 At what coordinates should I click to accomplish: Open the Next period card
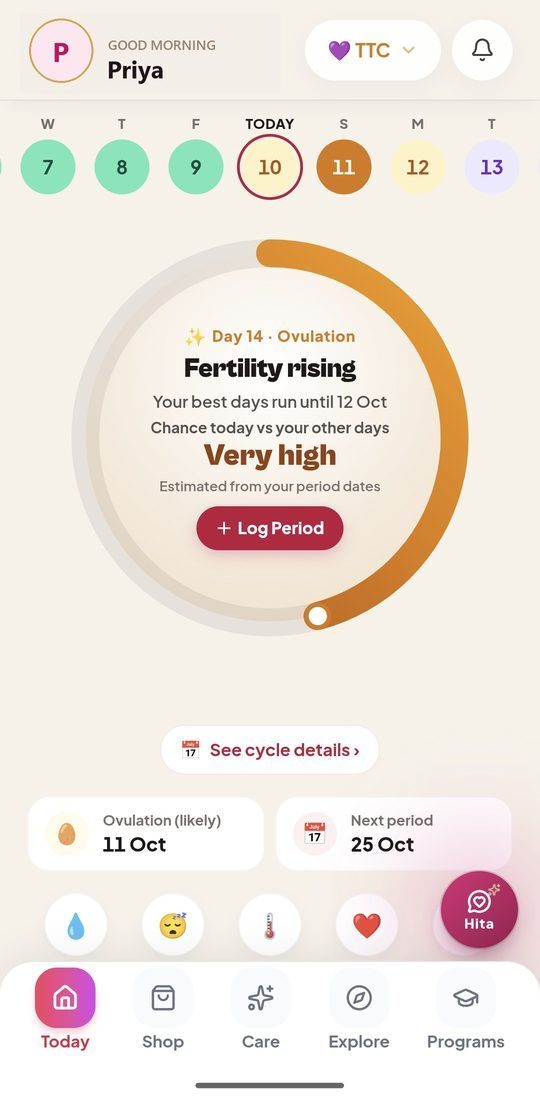(x=394, y=834)
